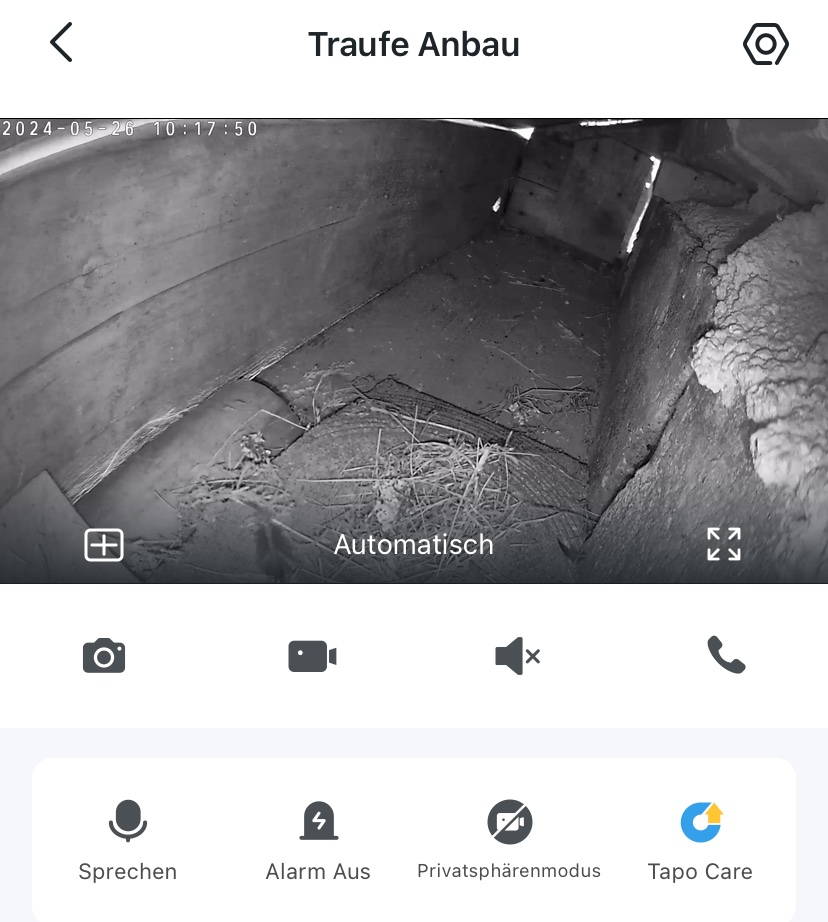
Task: Unmute the live view sound
Action: (517, 656)
